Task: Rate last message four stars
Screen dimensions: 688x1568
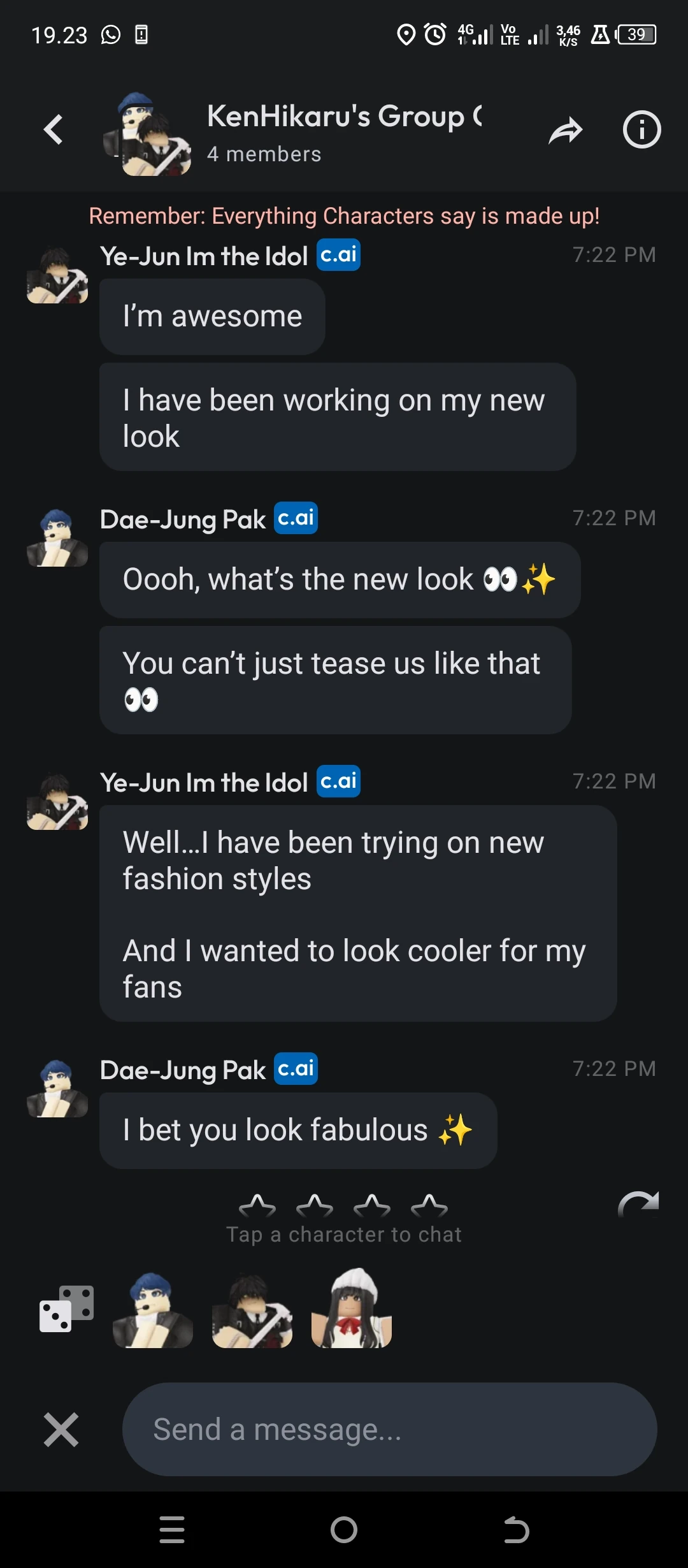Action: tap(429, 1206)
